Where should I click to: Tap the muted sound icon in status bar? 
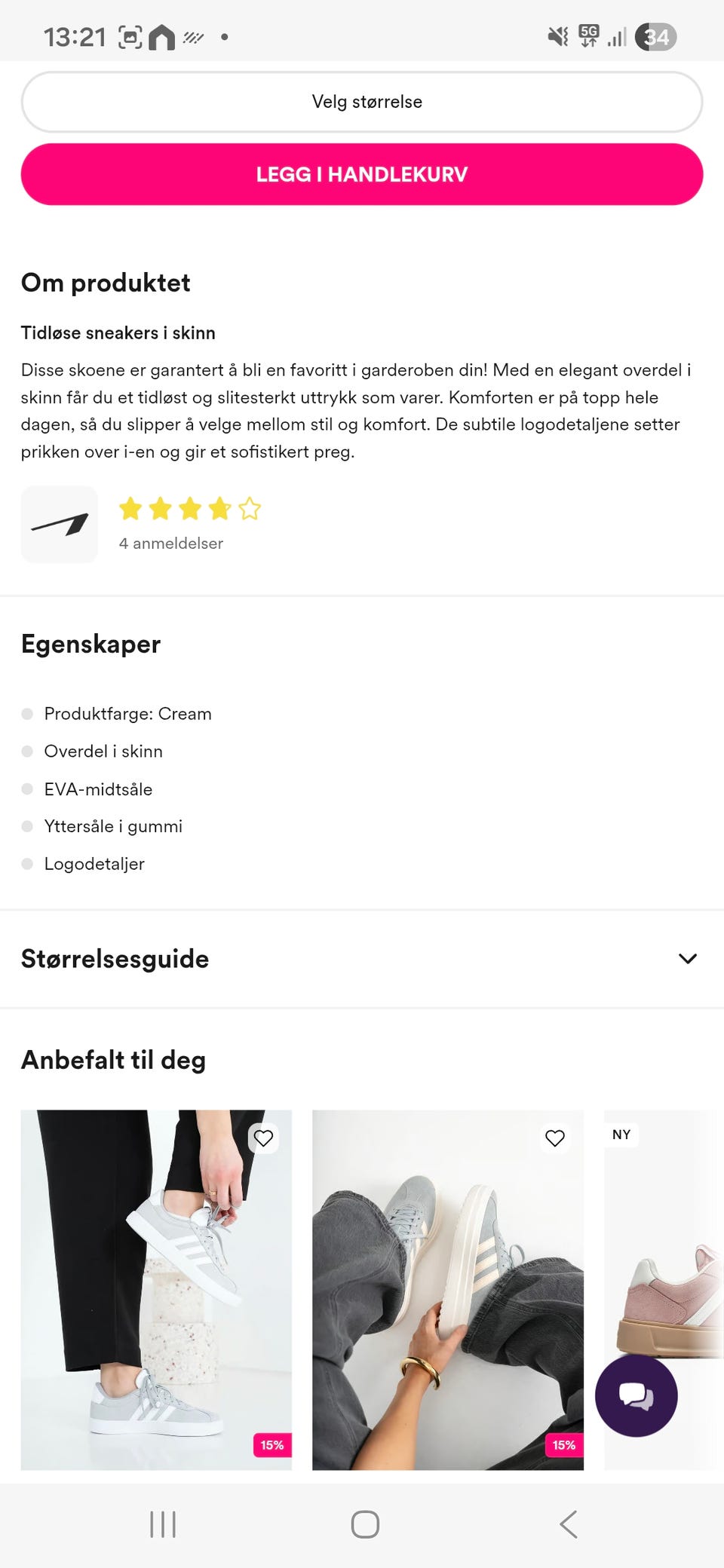pyautogui.click(x=556, y=36)
